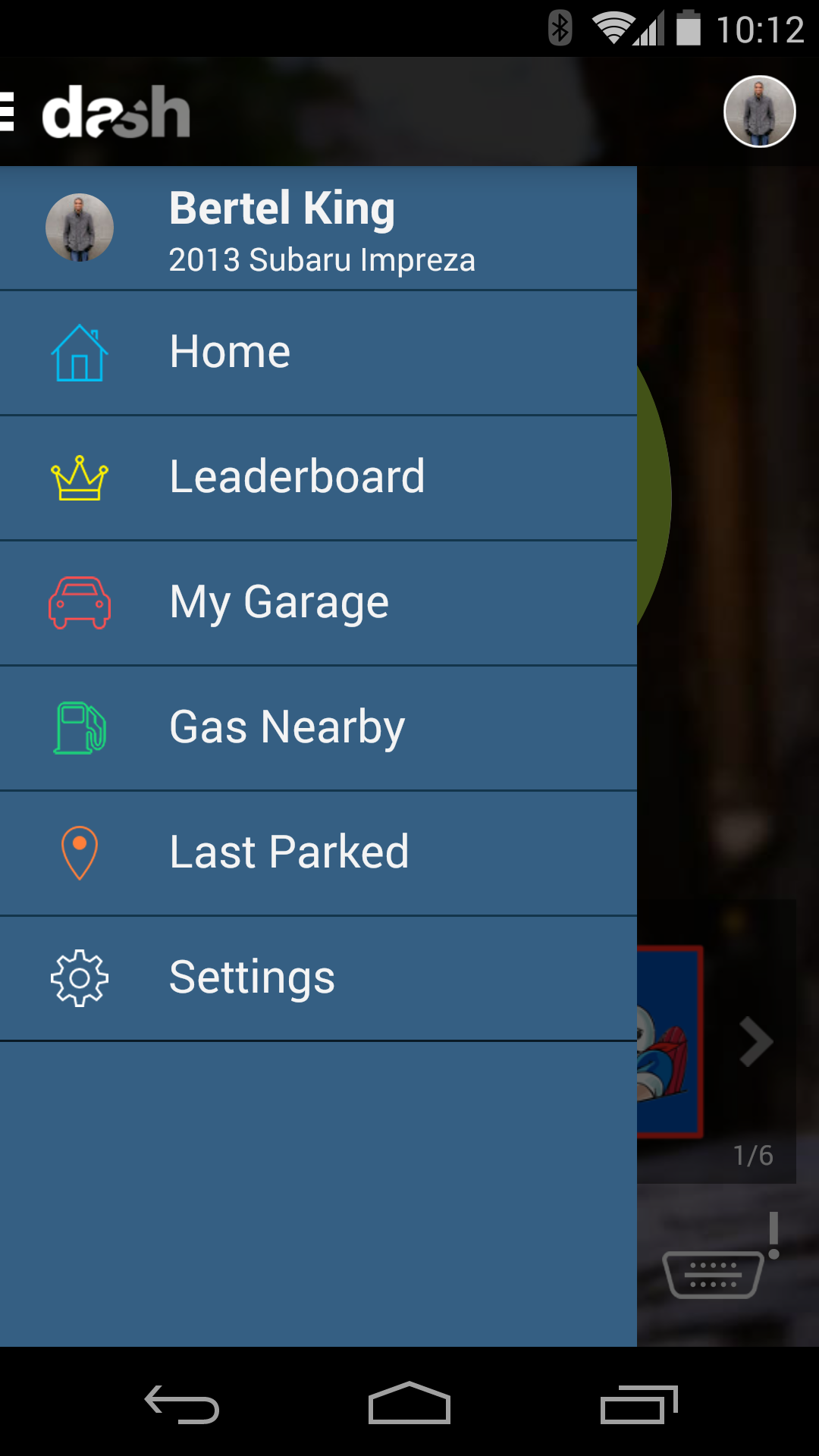Viewport: 819px width, 1456px height.
Task: Click the dash app logo
Action: tap(116, 112)
